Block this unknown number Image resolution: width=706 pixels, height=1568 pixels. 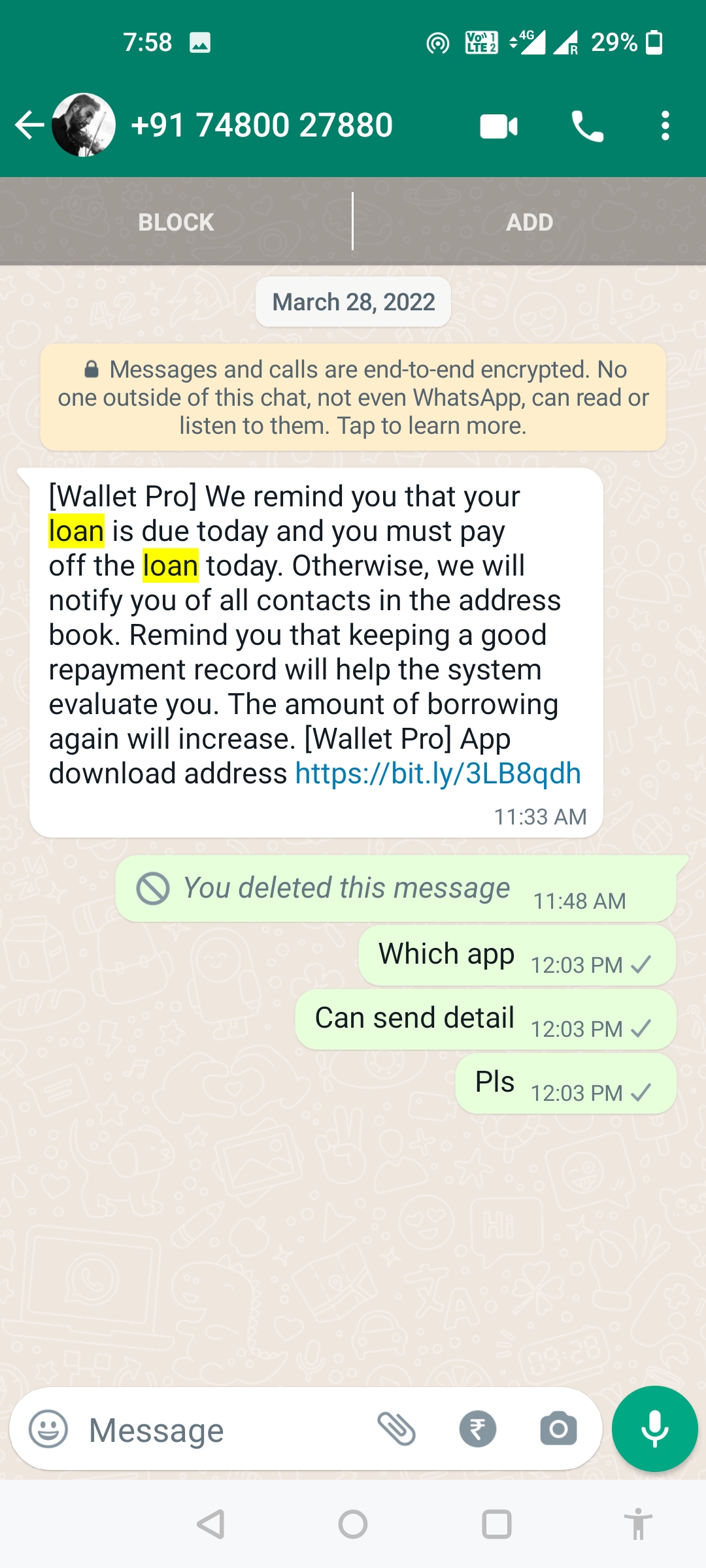(176, 222)
